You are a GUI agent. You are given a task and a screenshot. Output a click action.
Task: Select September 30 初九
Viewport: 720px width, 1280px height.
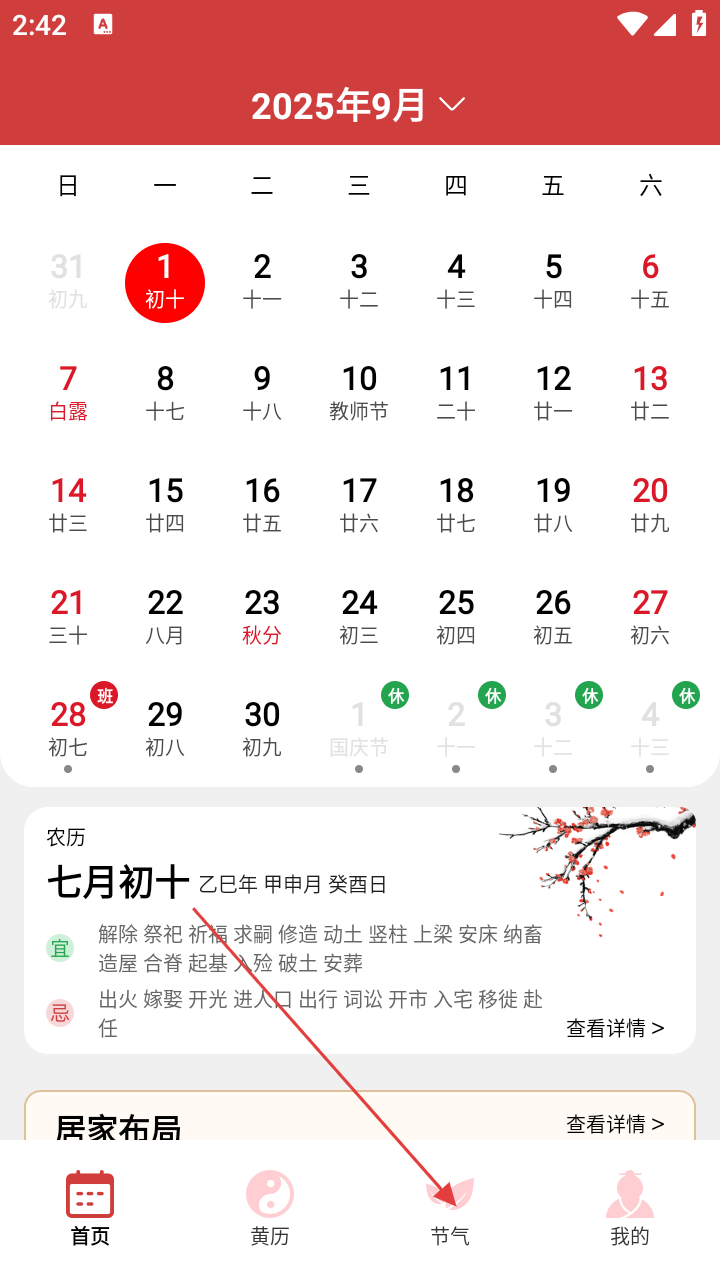(262, 728)
